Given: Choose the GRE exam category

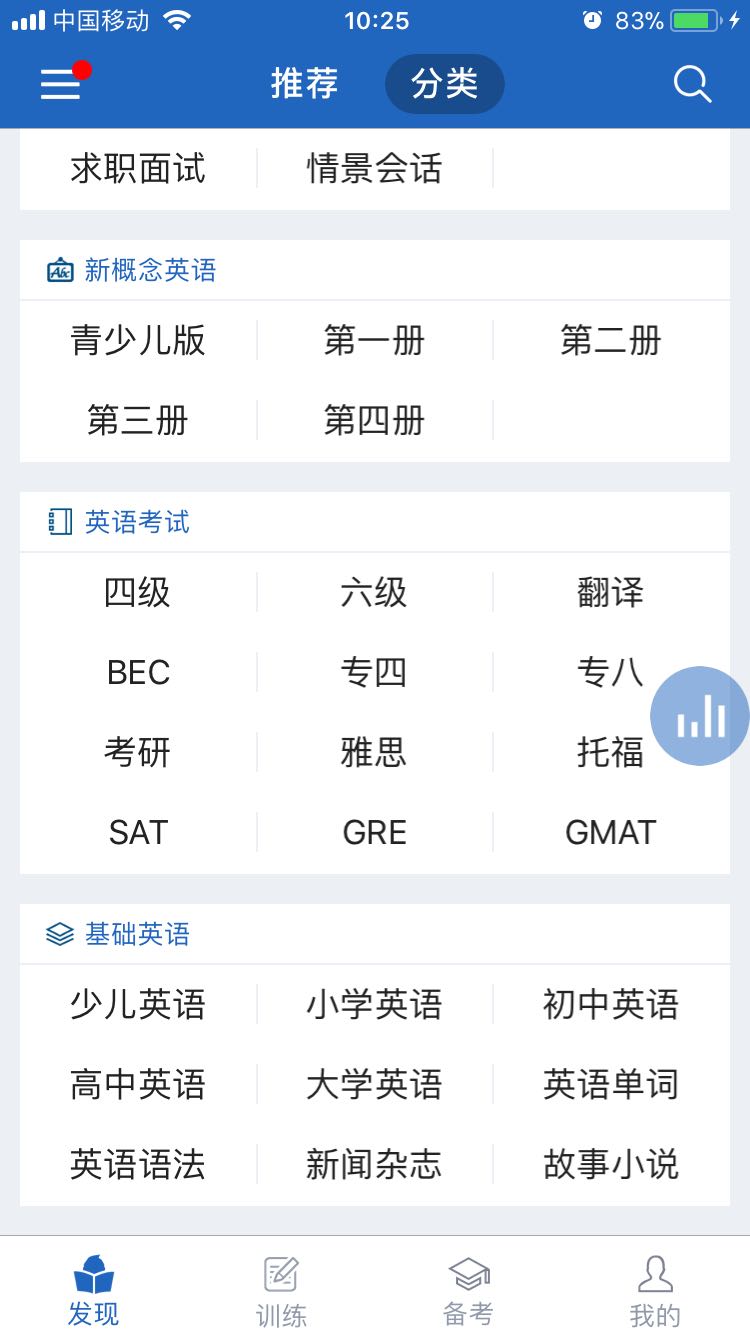Looking at the screenshot, I should [374, 832].
